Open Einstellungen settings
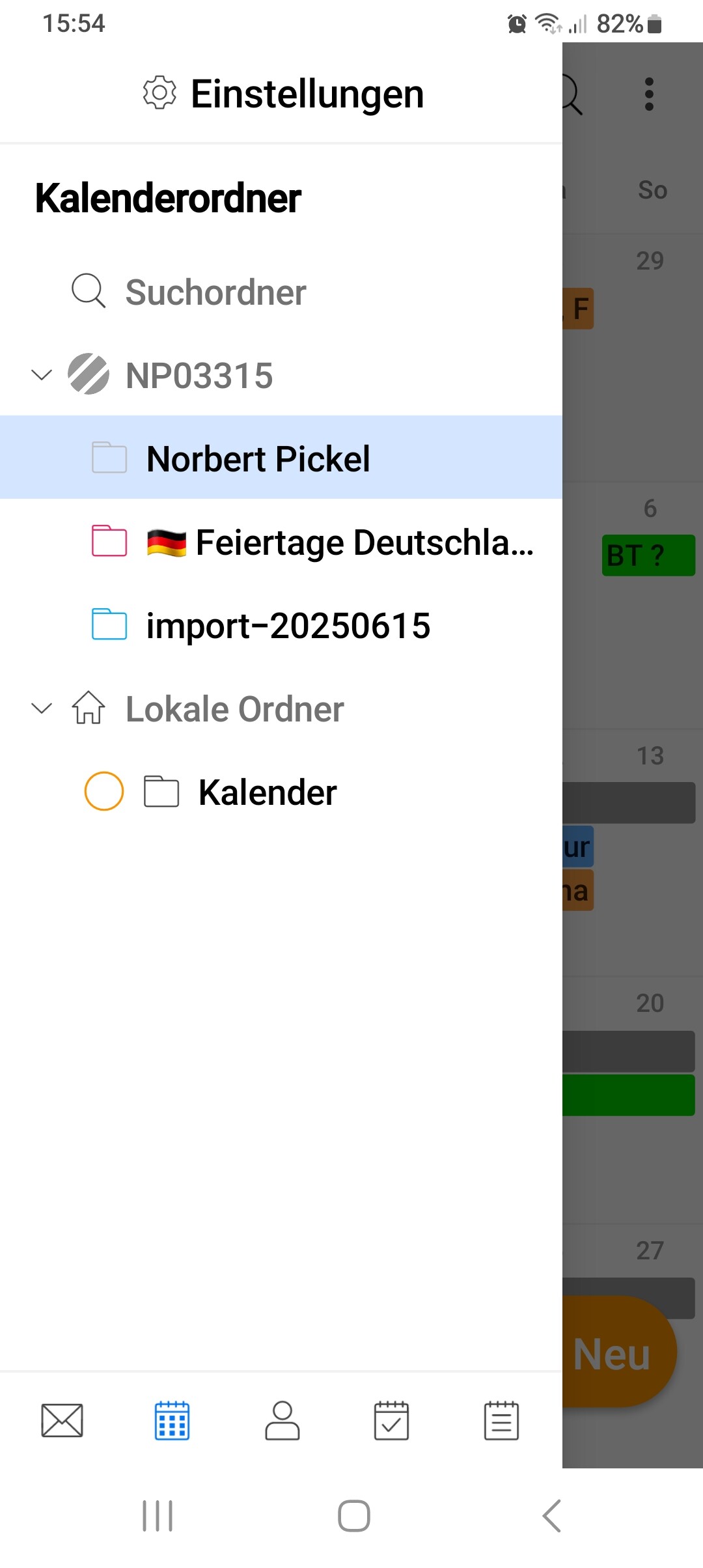 pyautogui.click(x=283, y=93)
